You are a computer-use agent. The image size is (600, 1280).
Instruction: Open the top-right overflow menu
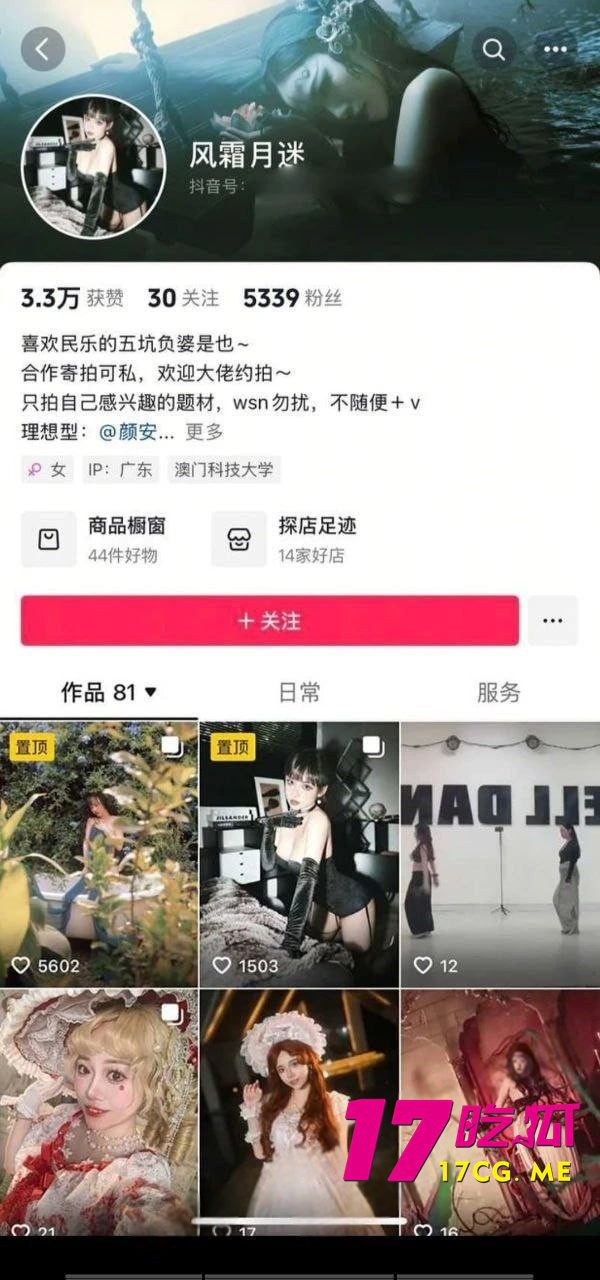tap(555, 49)
